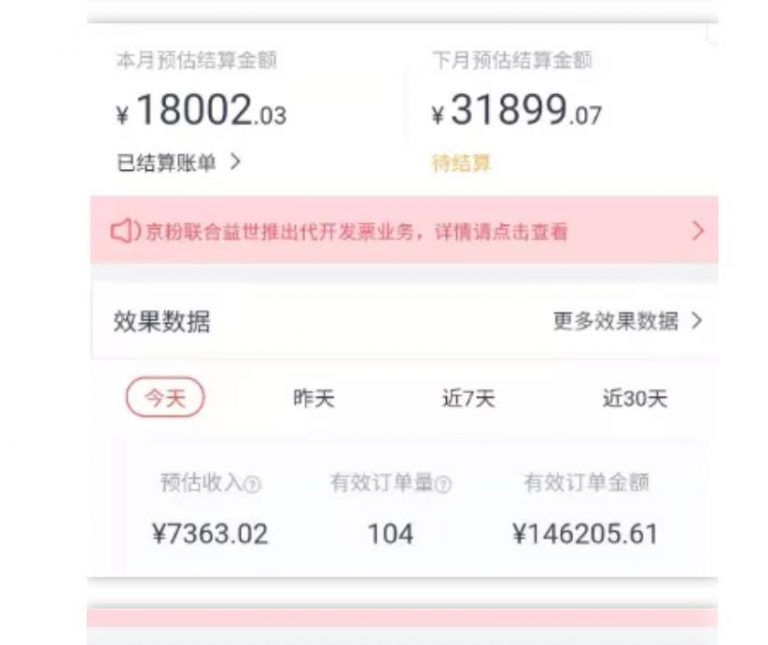Select the 今天 tab
The image size is (768, 645).
[x=165, y=398]
